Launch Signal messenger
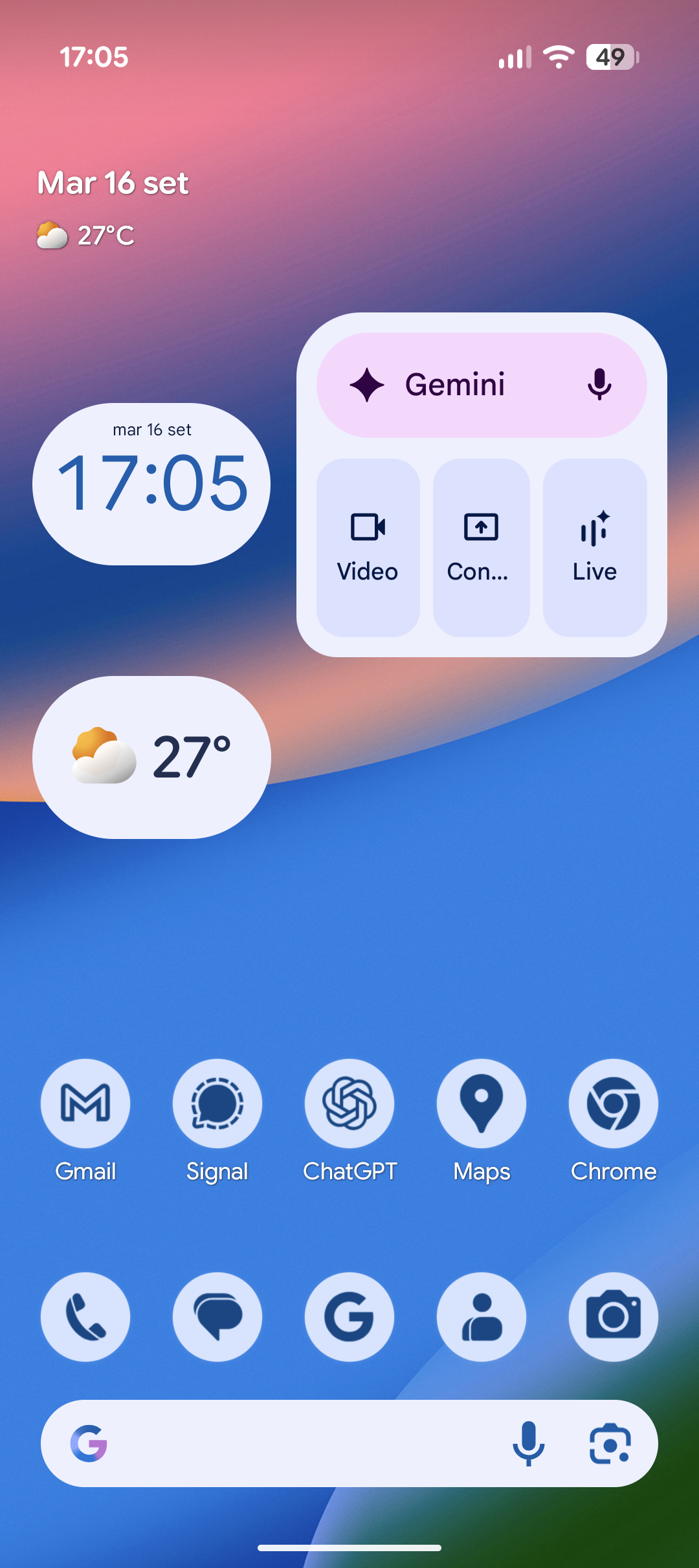Screen dimensions: 699x1568 [x=217, y=1104]
